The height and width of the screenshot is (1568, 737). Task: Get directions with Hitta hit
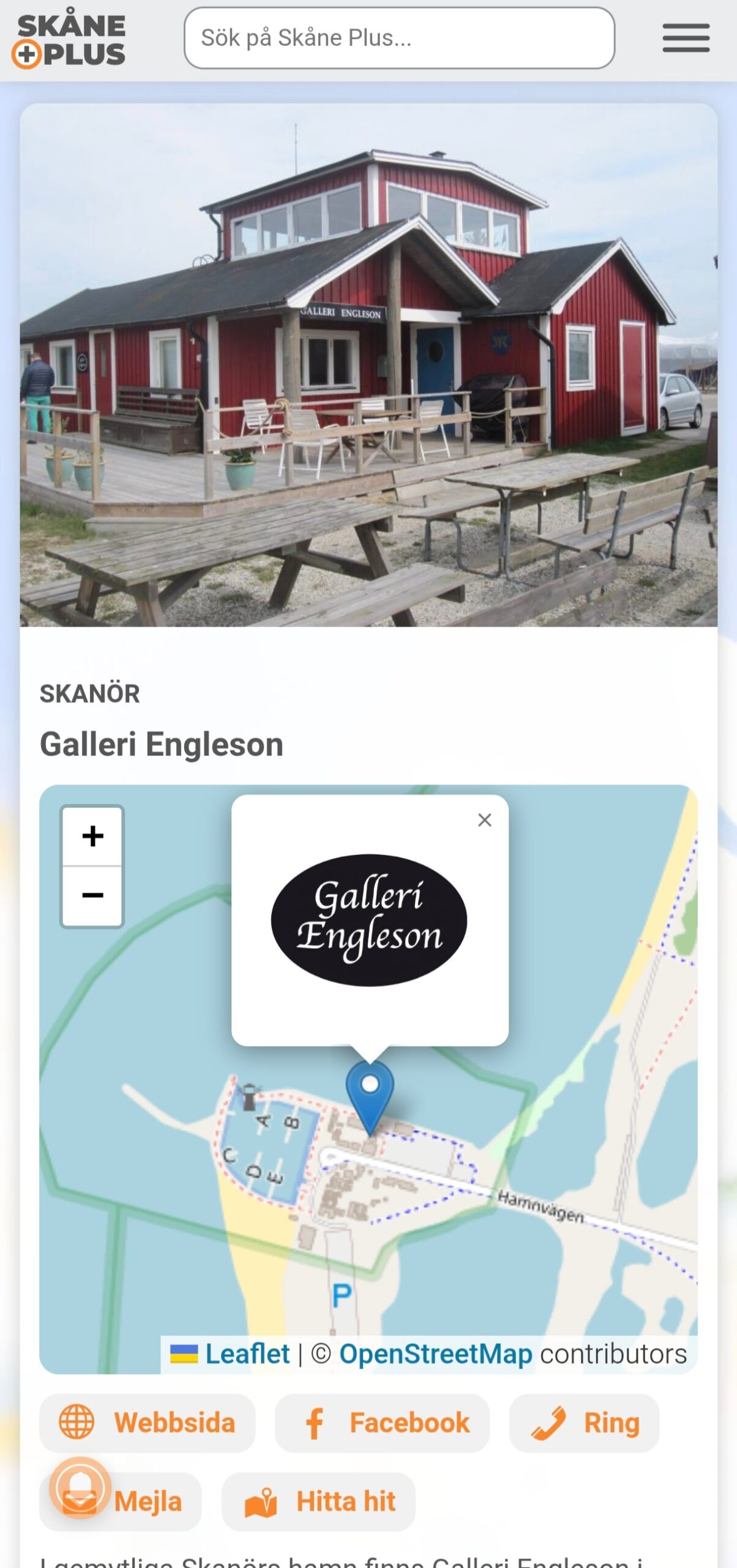tap(318, 1502)
